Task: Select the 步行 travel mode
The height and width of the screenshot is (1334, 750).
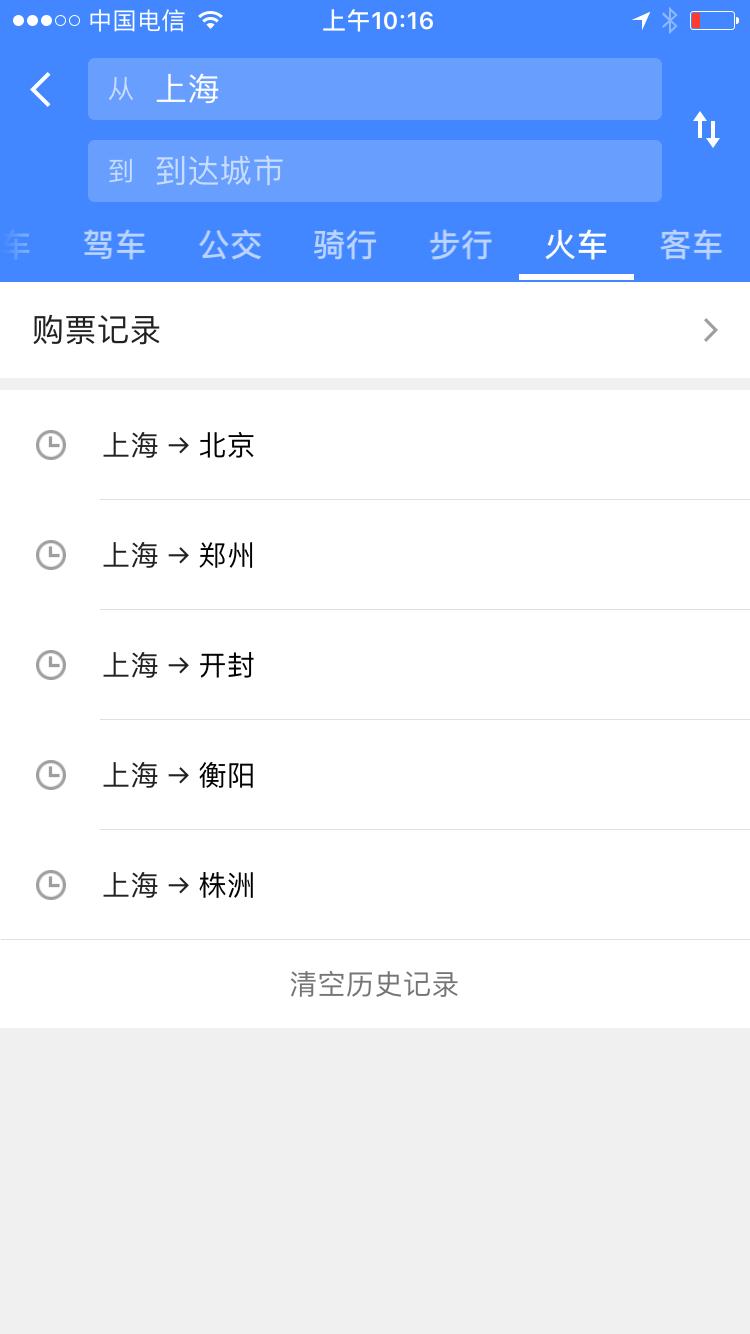Action: pyautogui.click(x=460, y=245)
